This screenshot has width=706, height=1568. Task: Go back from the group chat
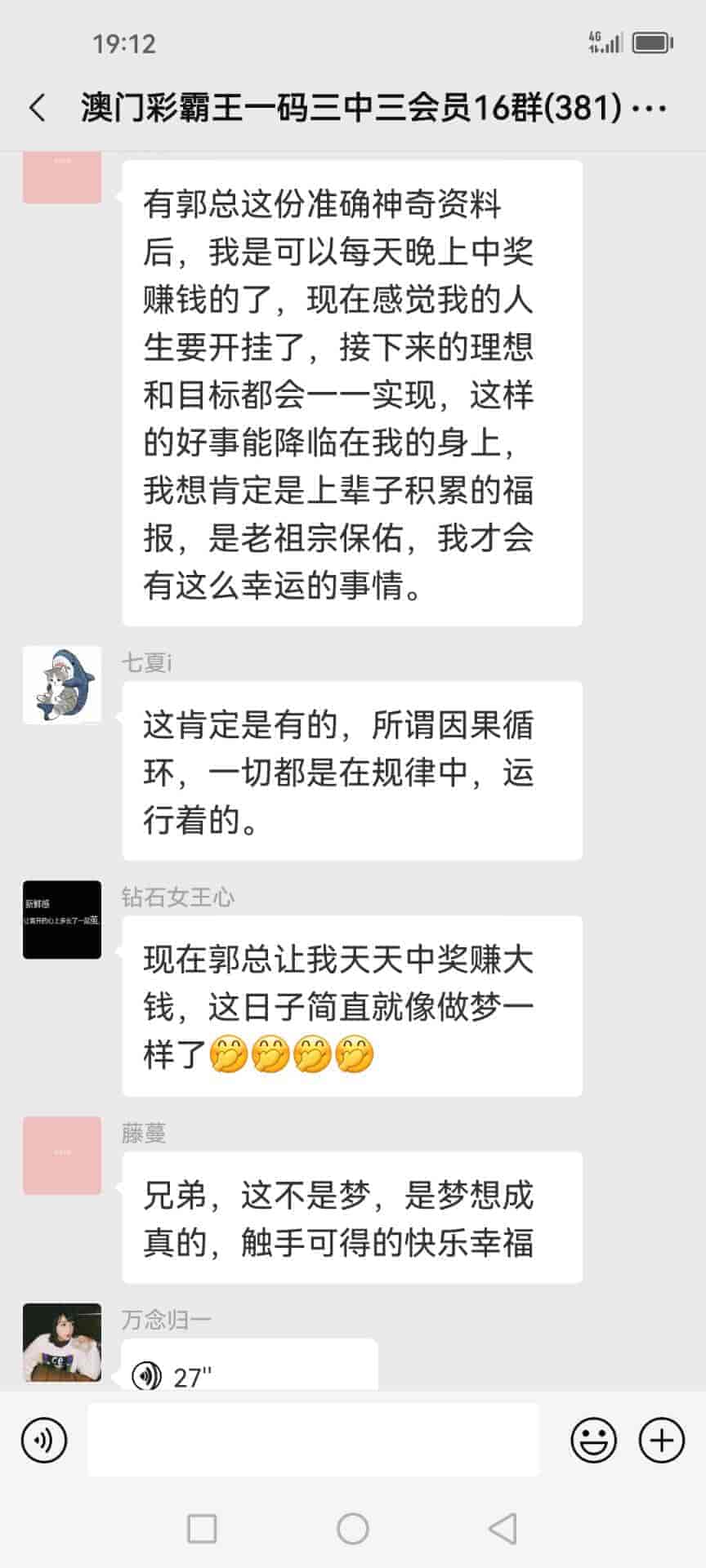pyautogui.click(x=38, y=108)
